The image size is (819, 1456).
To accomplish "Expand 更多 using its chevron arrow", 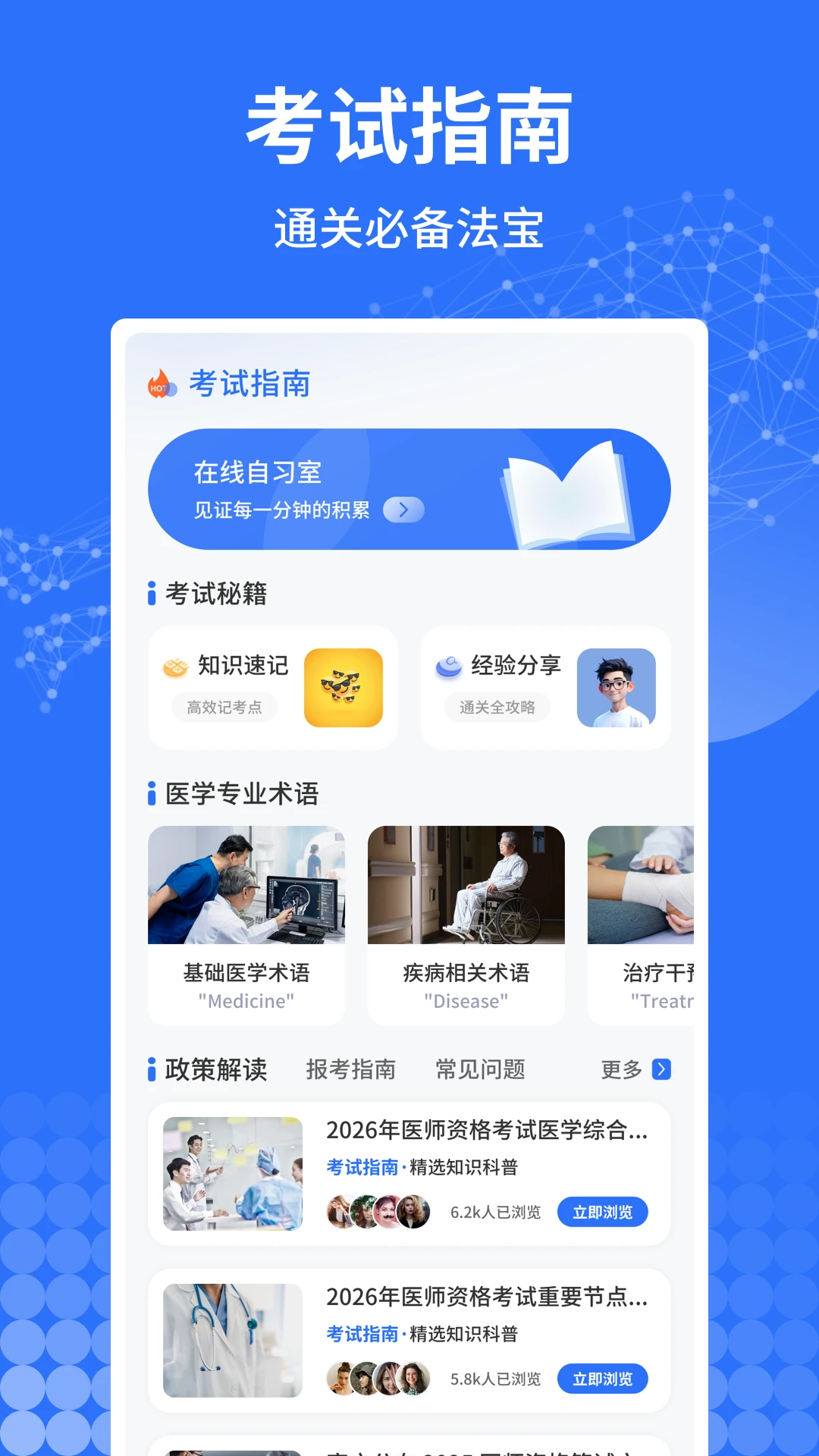I will coord(661,1069).
